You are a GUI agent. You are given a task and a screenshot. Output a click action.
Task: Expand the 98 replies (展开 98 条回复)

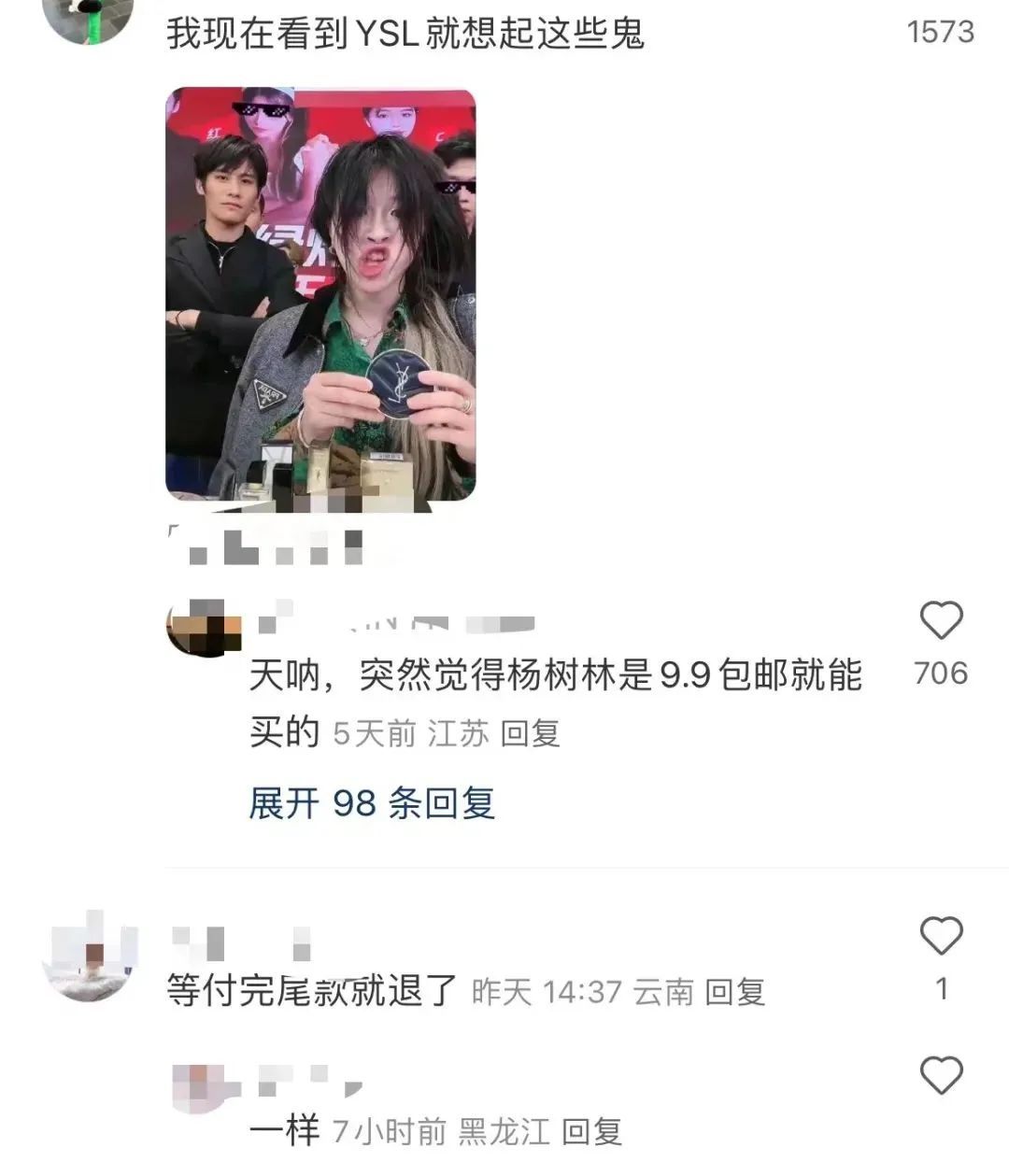[x=372, y=803]
